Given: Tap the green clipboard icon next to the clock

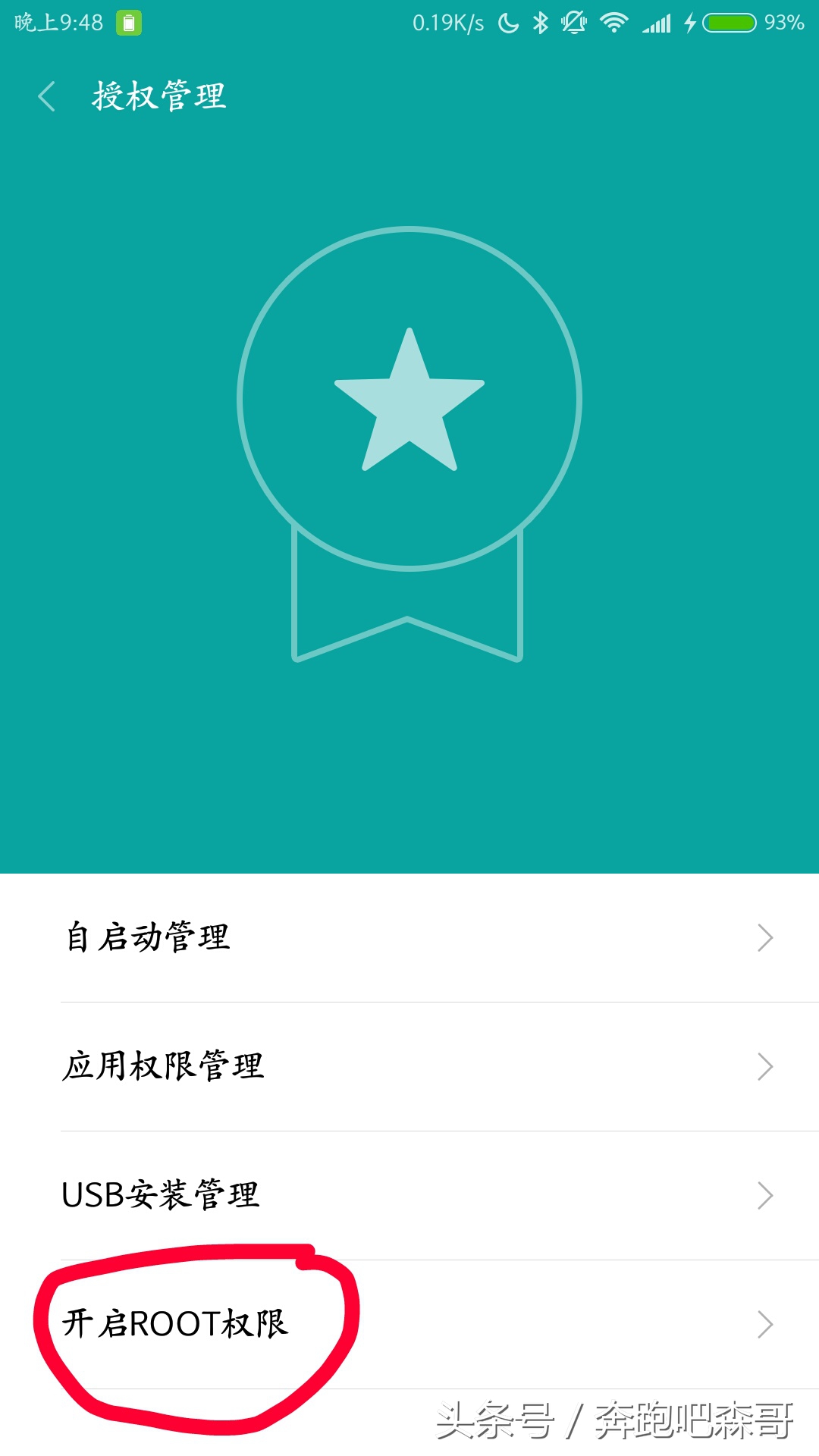Looking at the screenshot, I should point(127,20).
